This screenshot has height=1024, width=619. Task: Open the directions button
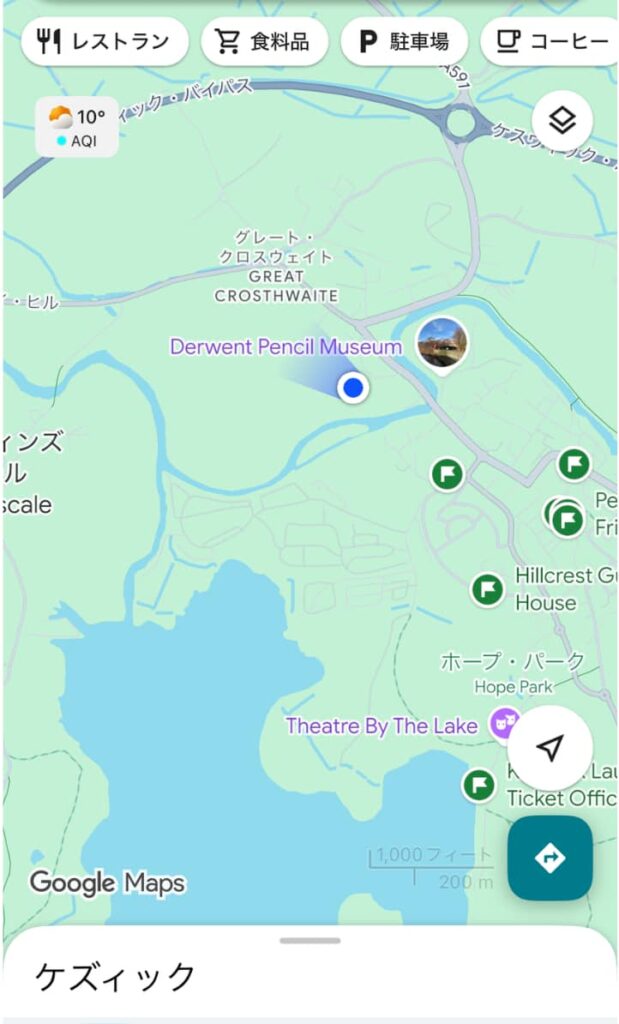coord(550,858)
